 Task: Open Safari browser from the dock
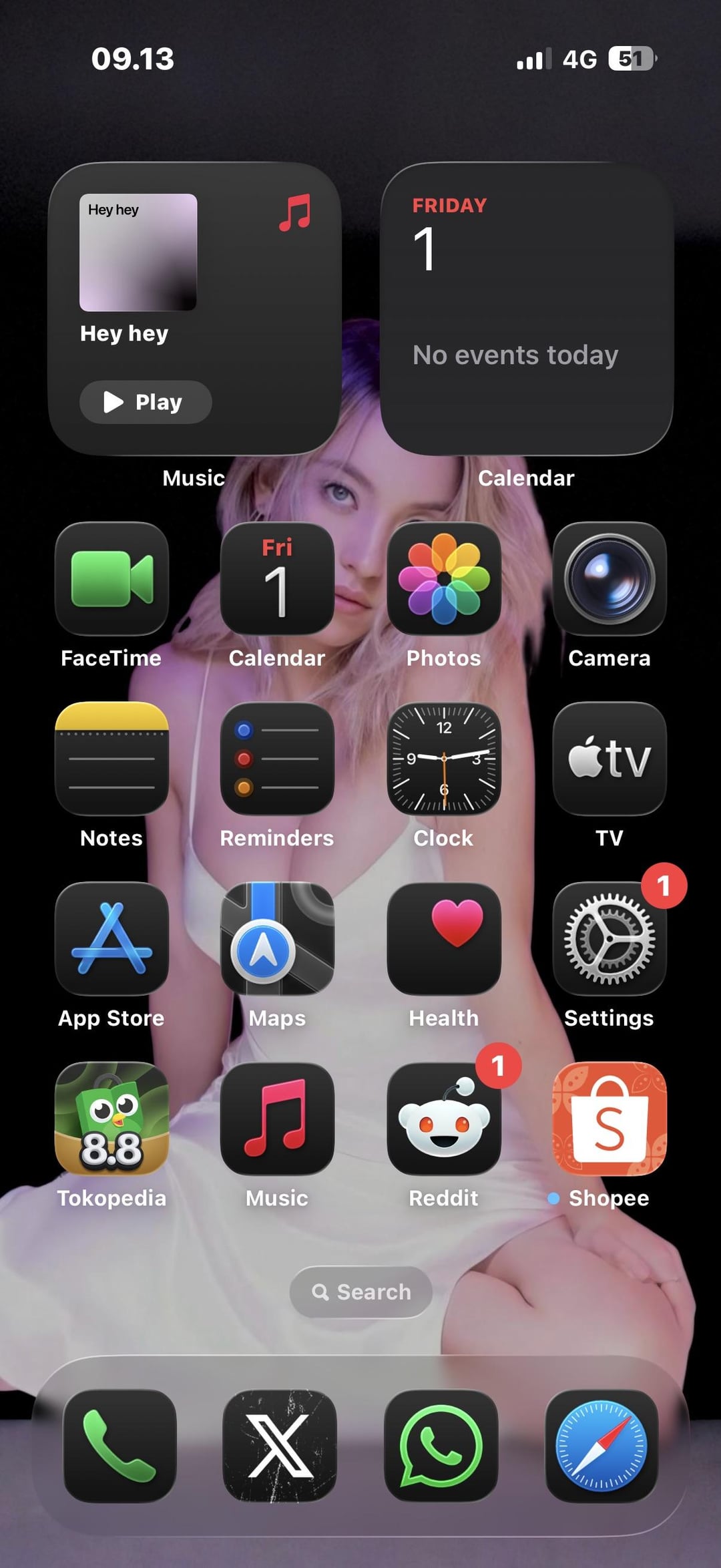point(602,1446)
